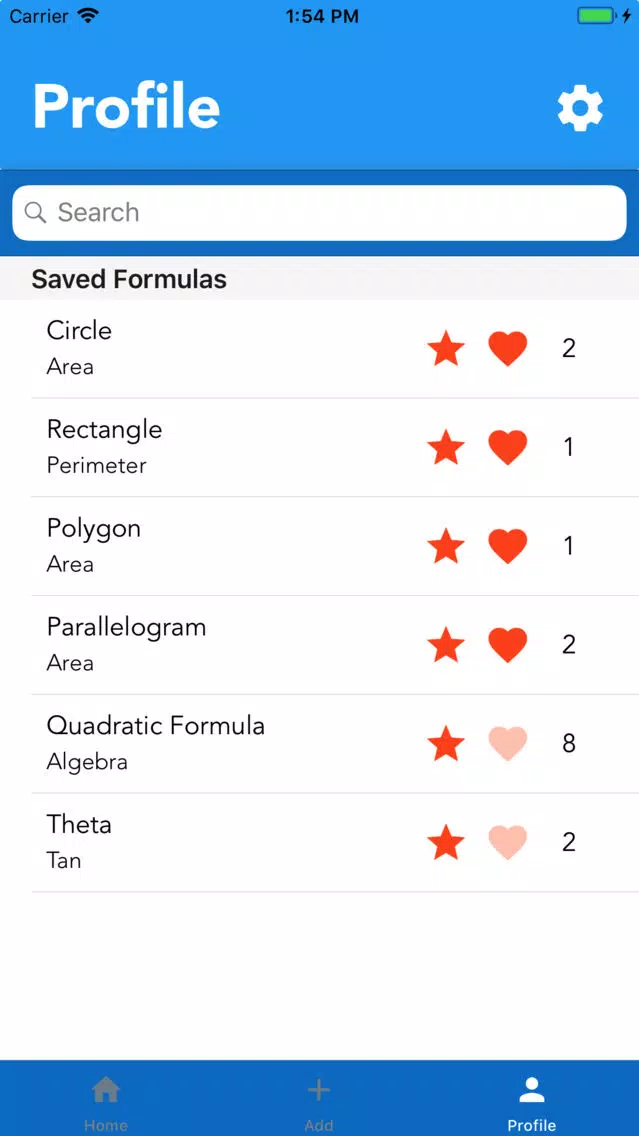This screenshot has width=639, height=1136.
Task: Unlike the Circle formula heart
Action: point(508,348)
